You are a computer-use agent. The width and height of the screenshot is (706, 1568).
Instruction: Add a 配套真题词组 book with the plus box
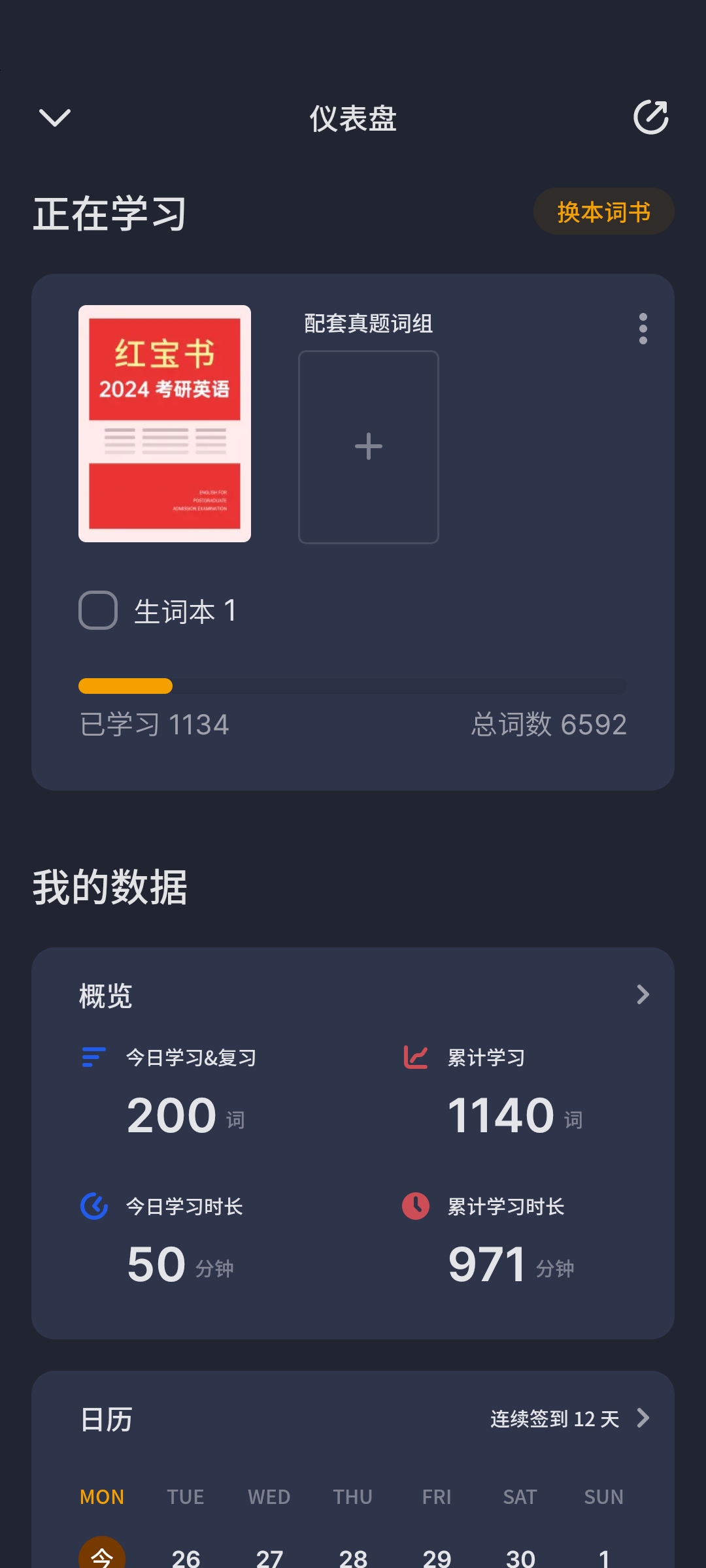coord(369,447)
